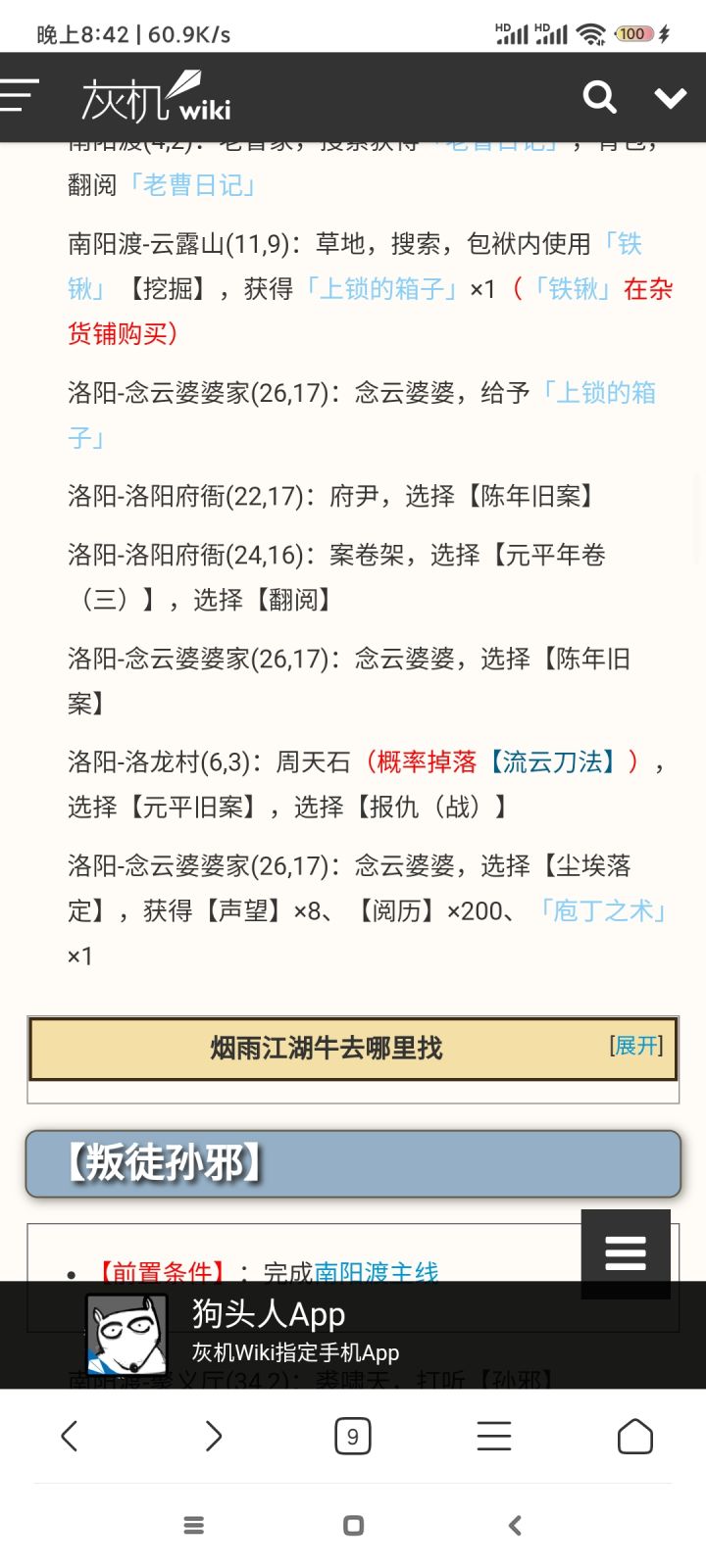Return home with the browser home icon
Screen dimensions: 706x1568
click(635, 1435)
